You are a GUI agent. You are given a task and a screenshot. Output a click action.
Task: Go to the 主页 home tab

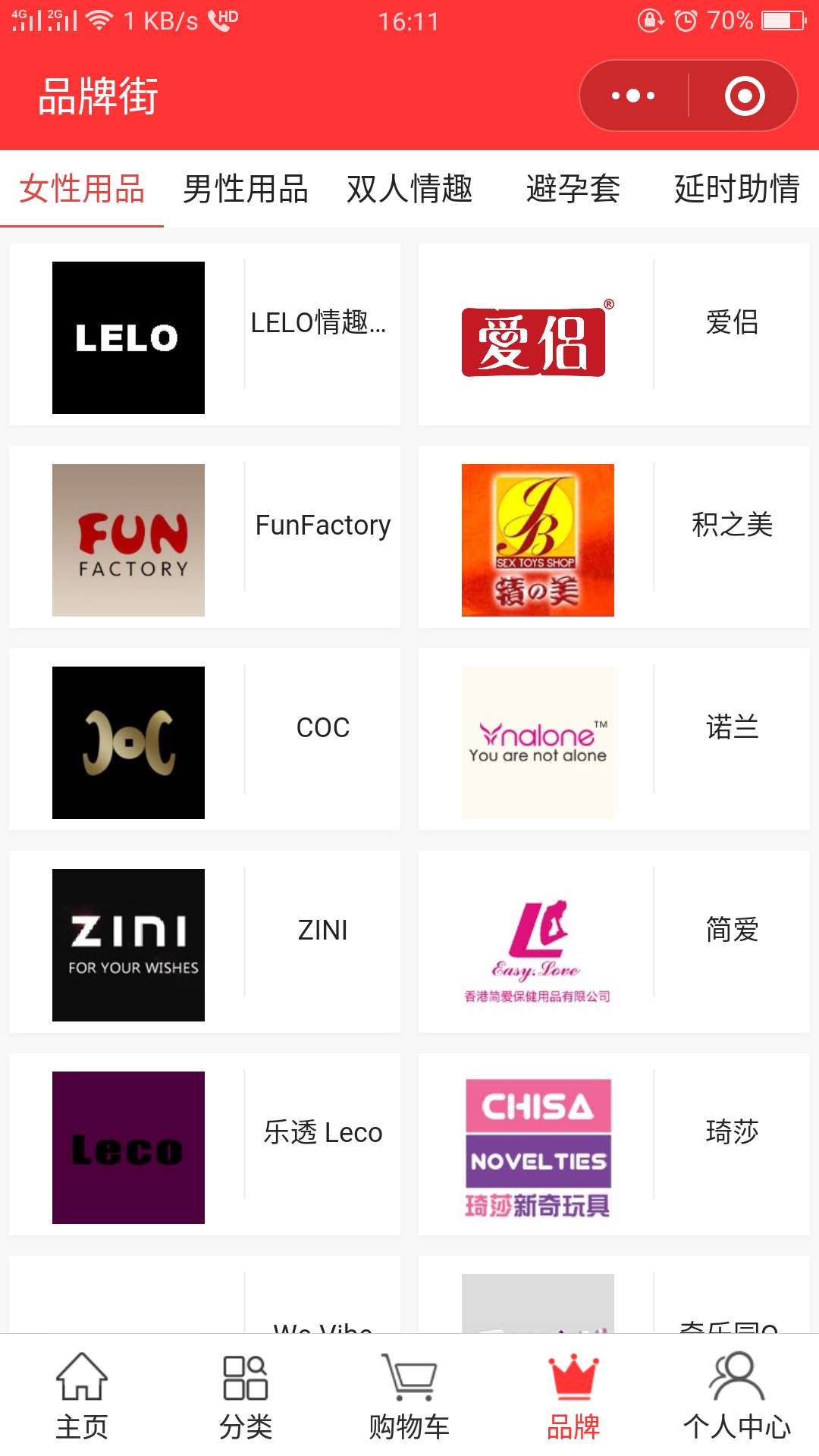pos(82,1395)
